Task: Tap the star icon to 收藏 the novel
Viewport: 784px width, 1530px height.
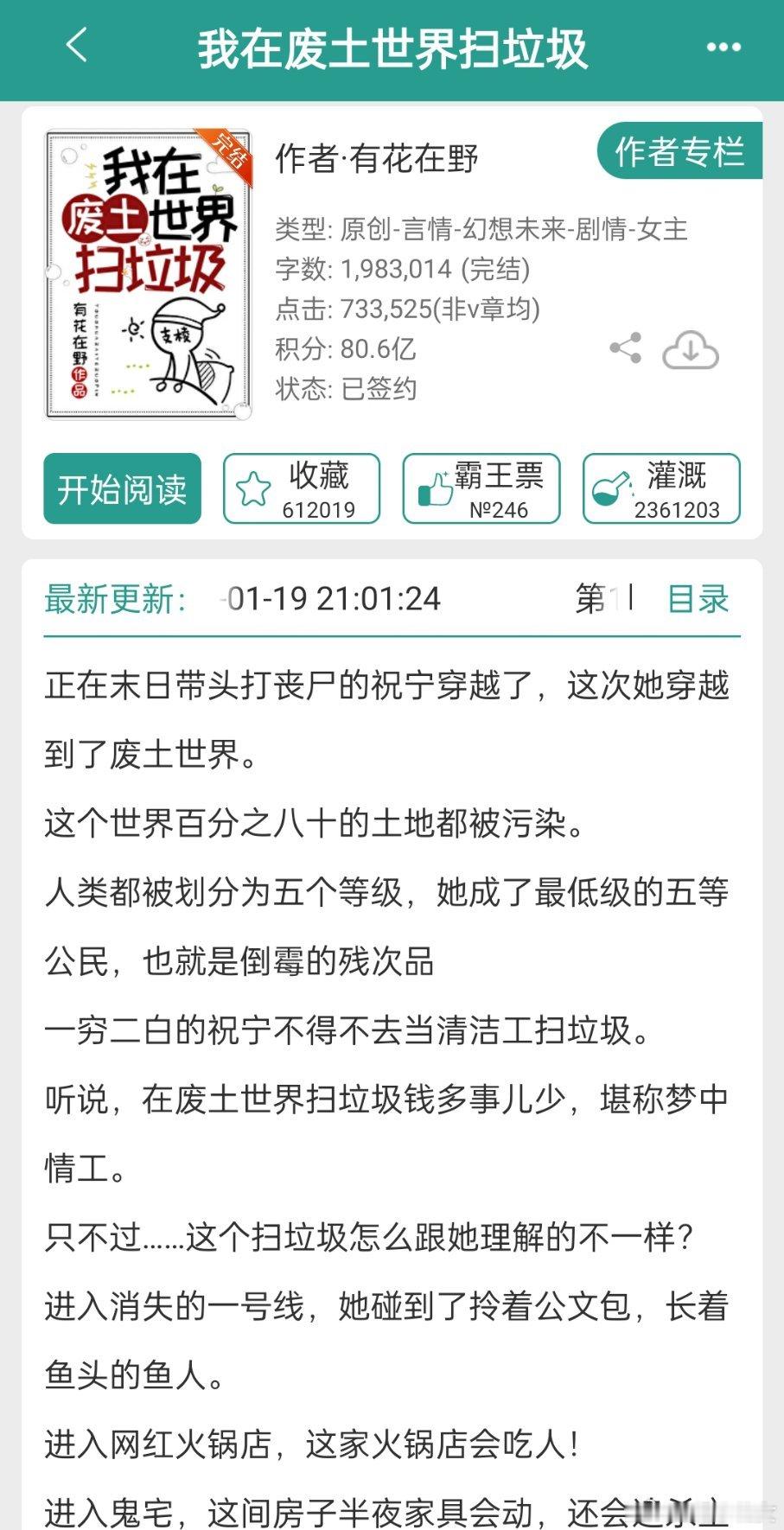Action: coord(253,487)
